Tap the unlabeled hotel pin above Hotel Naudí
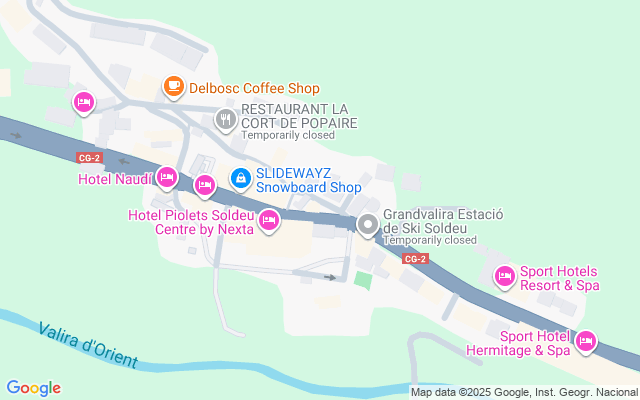640x400 pixels. (x=84, y=101)
